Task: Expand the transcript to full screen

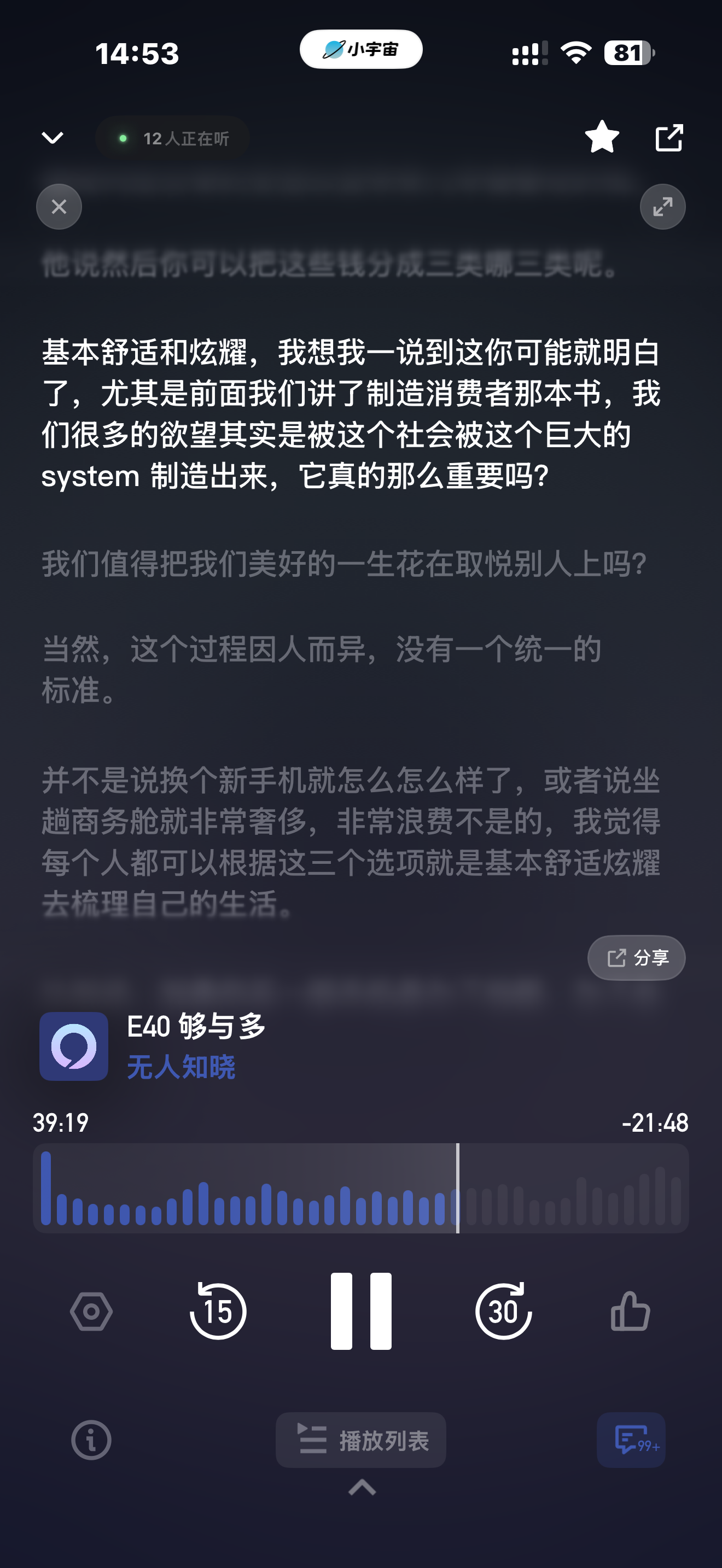Action: click(662, 207)
